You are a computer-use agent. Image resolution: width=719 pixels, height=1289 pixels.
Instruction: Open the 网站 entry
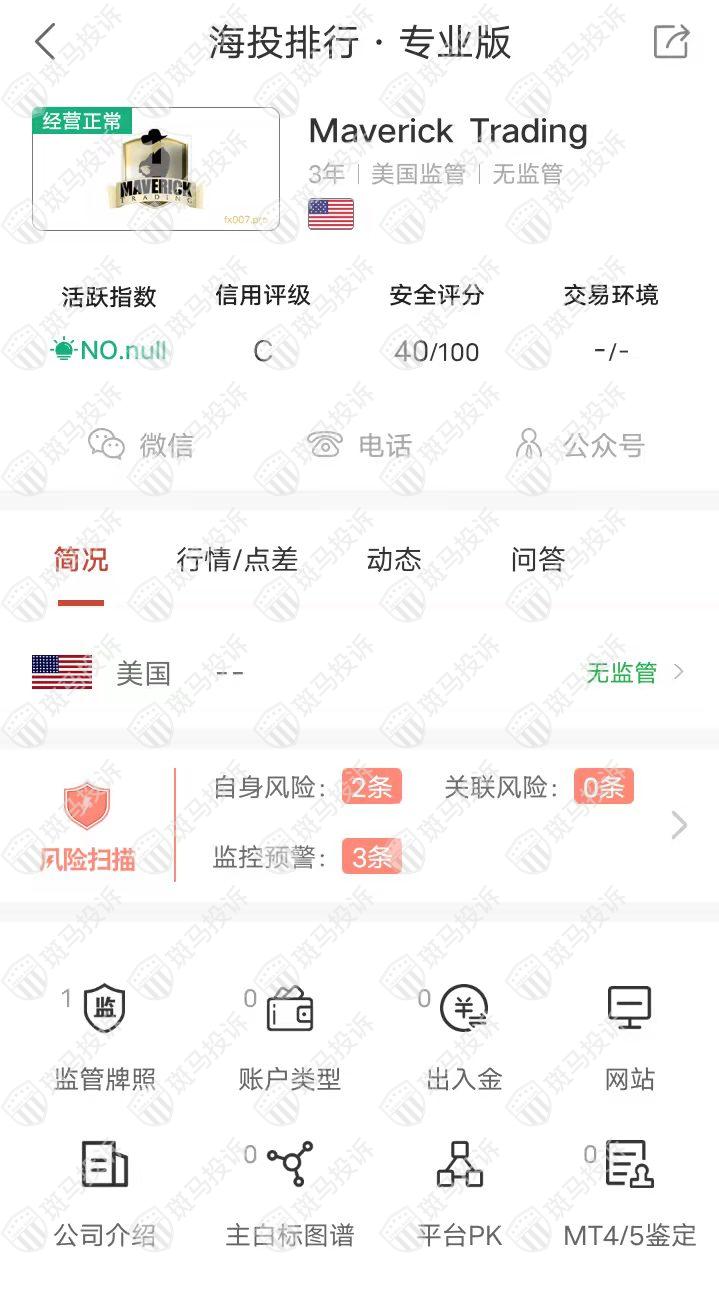pyautogui.click(x=630, y=1038)
